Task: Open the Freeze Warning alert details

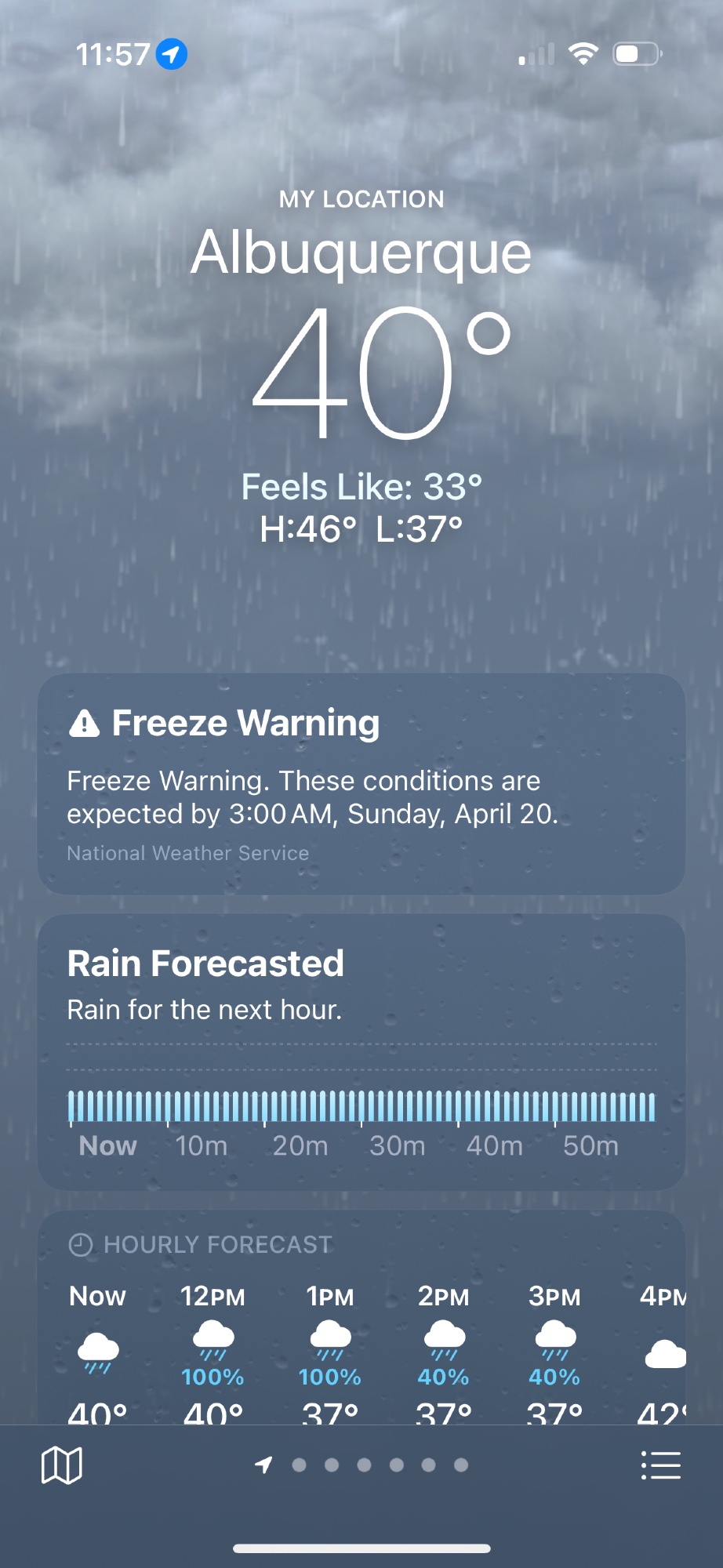Action: [x=361, y=784]
